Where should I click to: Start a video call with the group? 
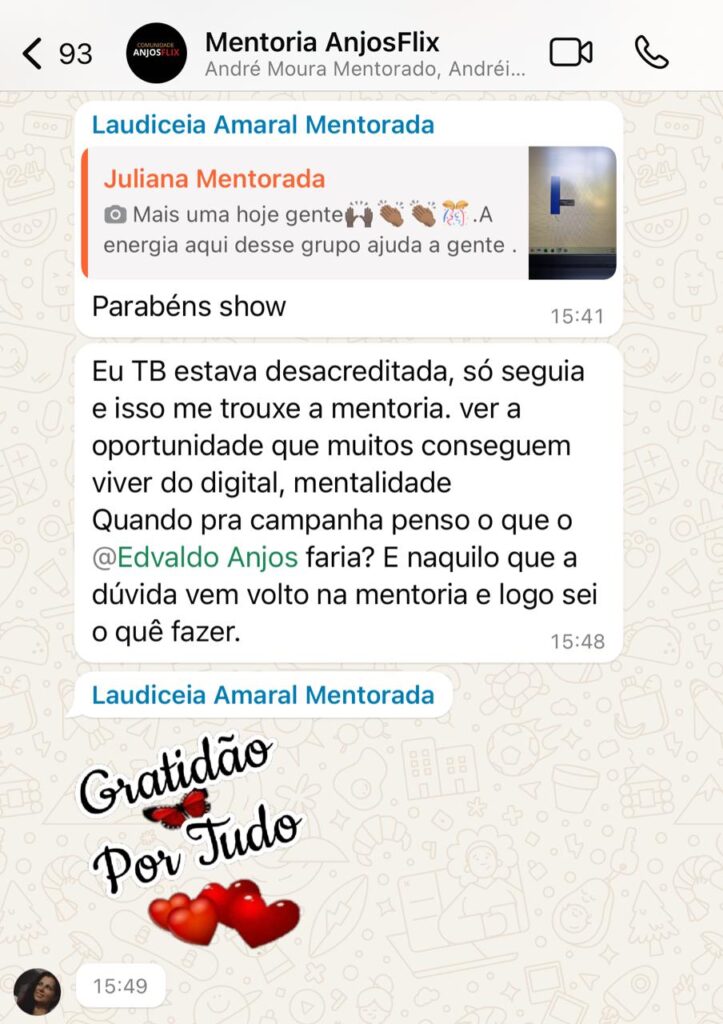pos(571,53)
